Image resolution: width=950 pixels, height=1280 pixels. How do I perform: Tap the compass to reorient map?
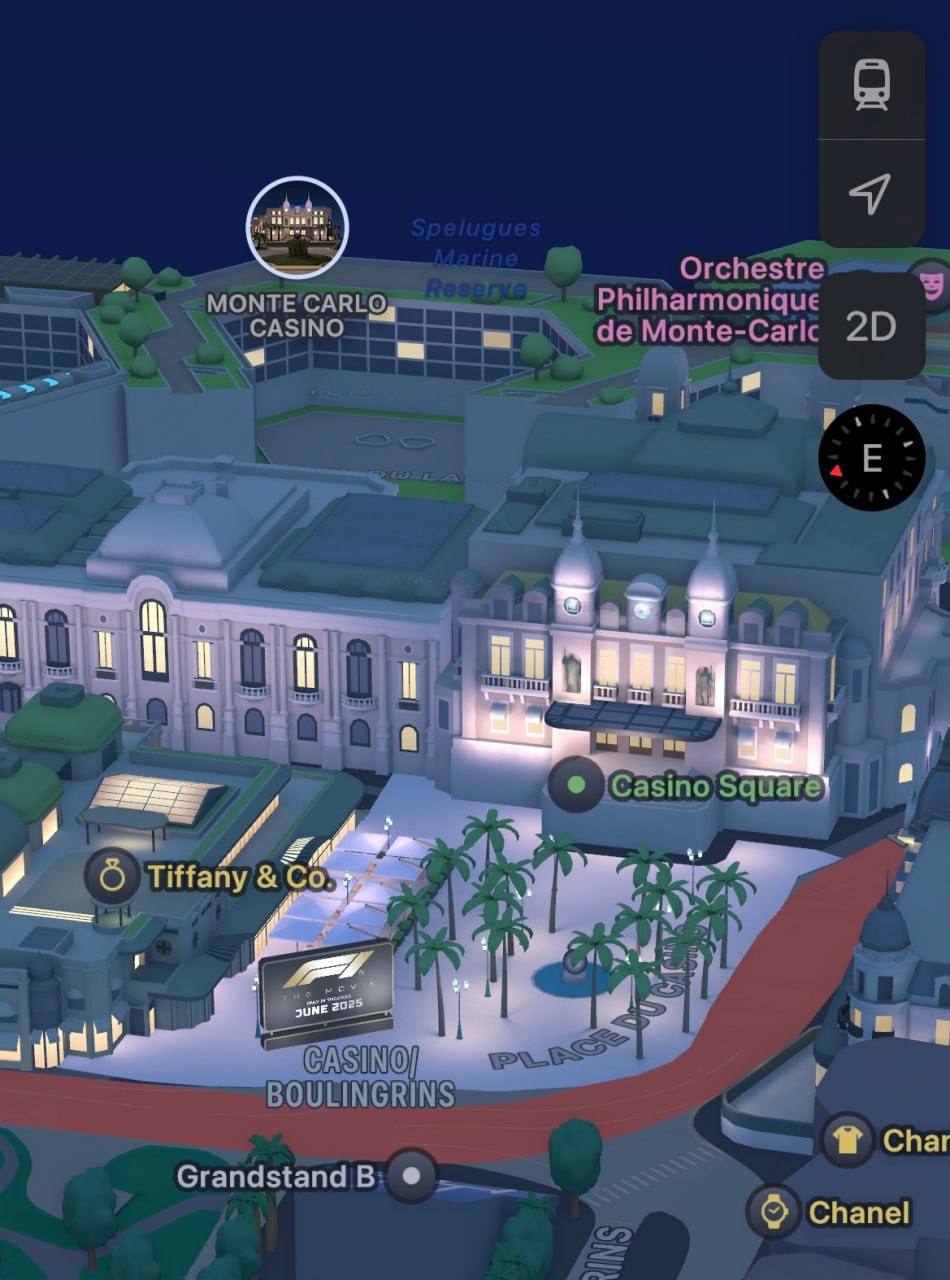point(871,459)
